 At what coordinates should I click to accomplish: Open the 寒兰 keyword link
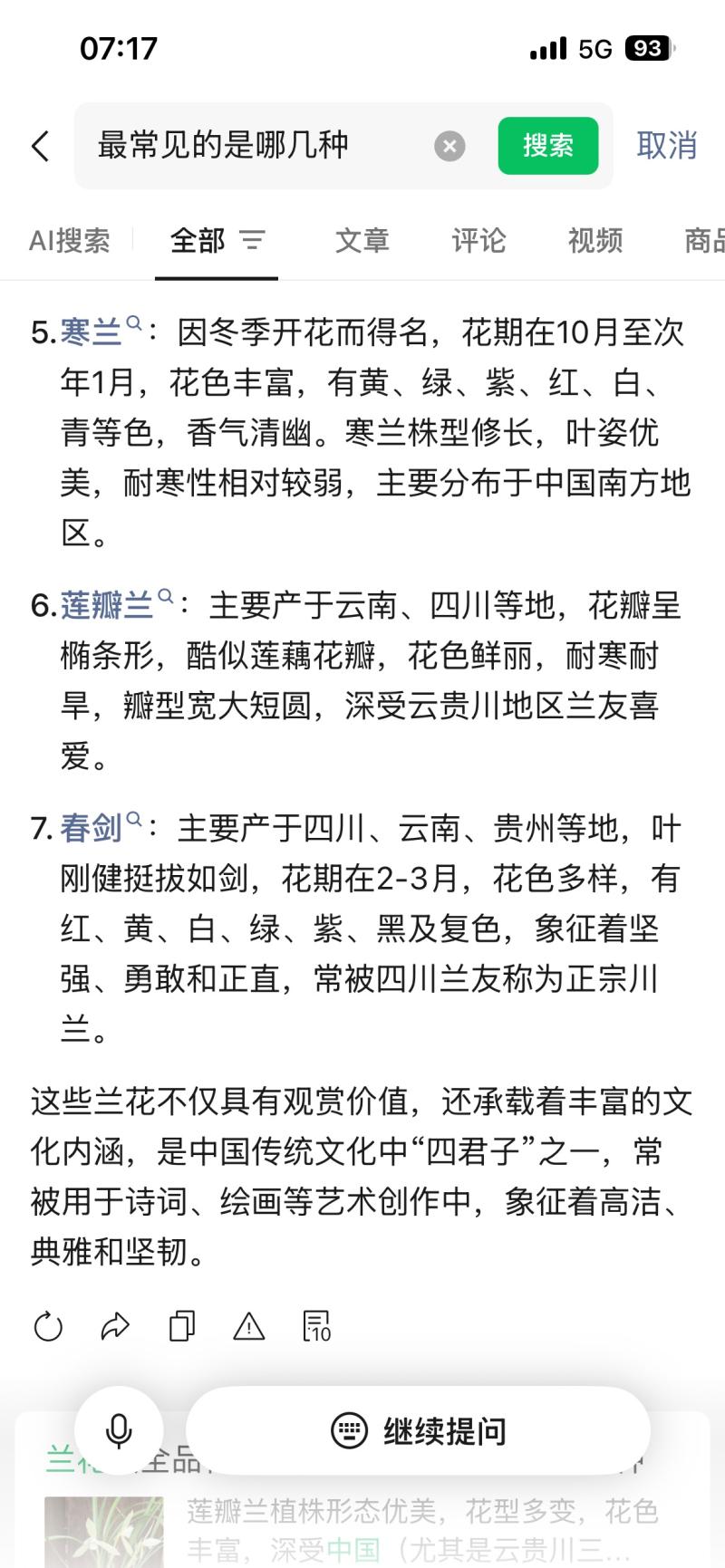(92, 332)
